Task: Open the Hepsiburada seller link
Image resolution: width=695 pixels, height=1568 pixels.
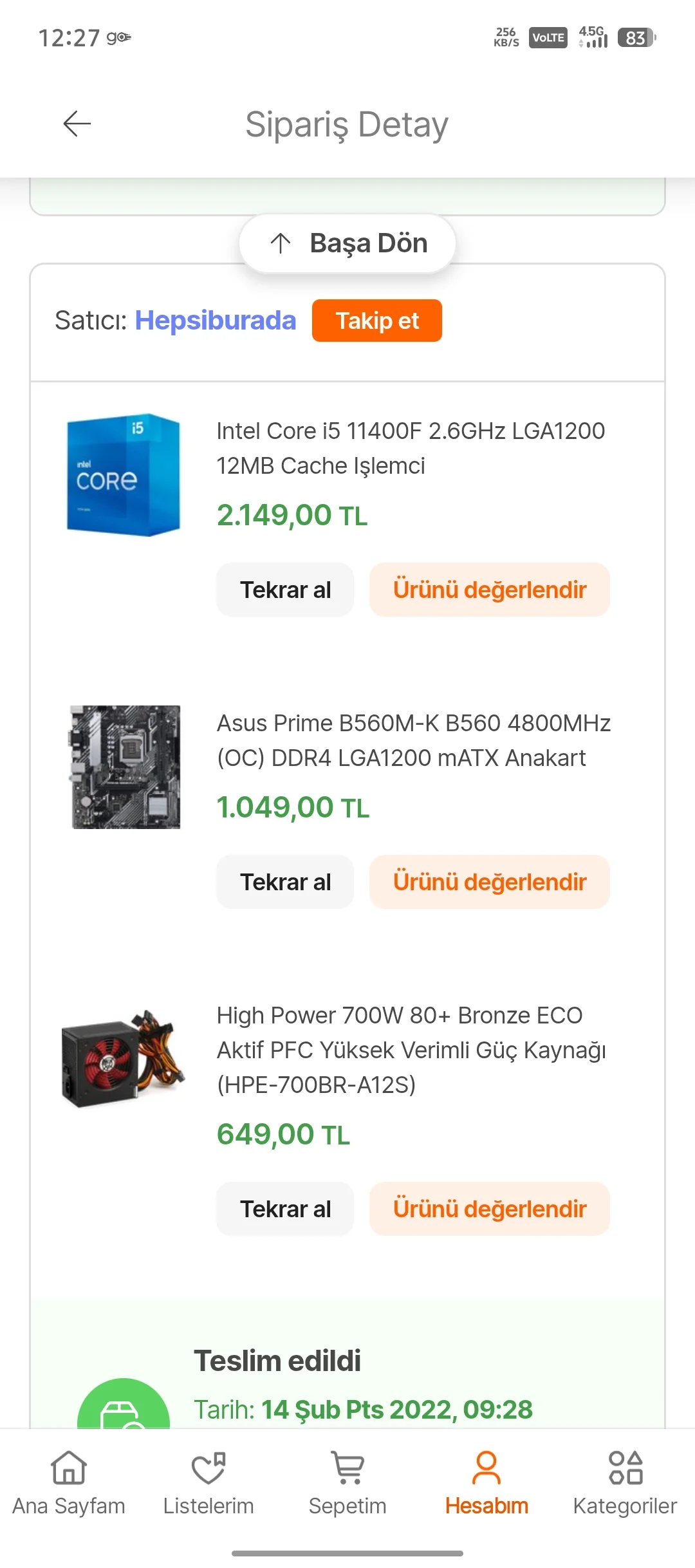Action: pos(215,321)
